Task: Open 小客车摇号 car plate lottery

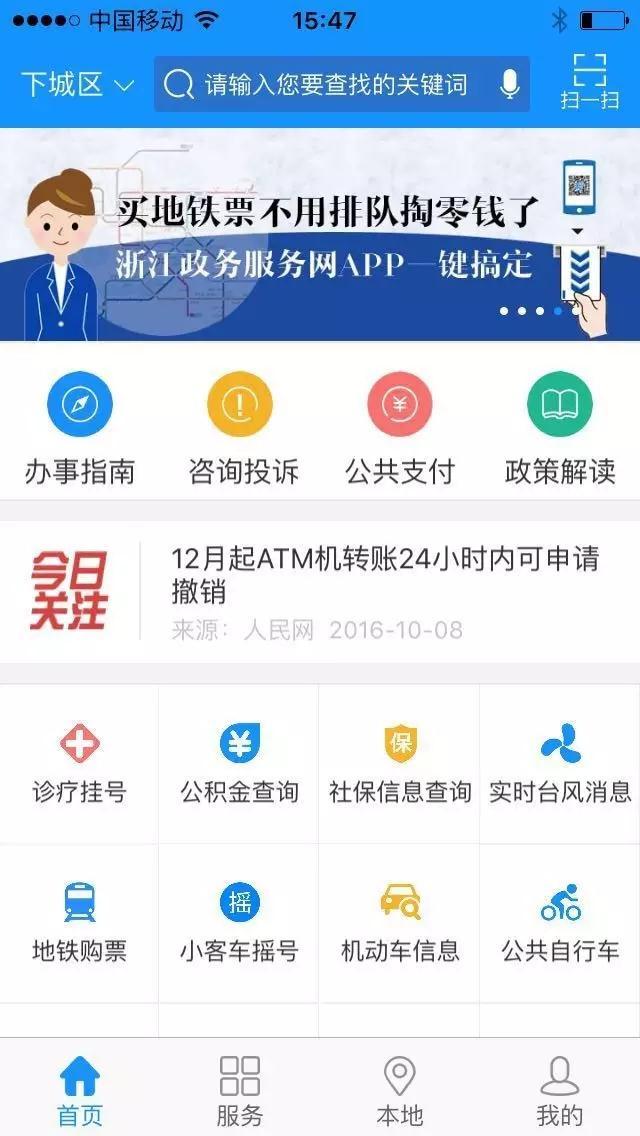Action: click(240, 922)
